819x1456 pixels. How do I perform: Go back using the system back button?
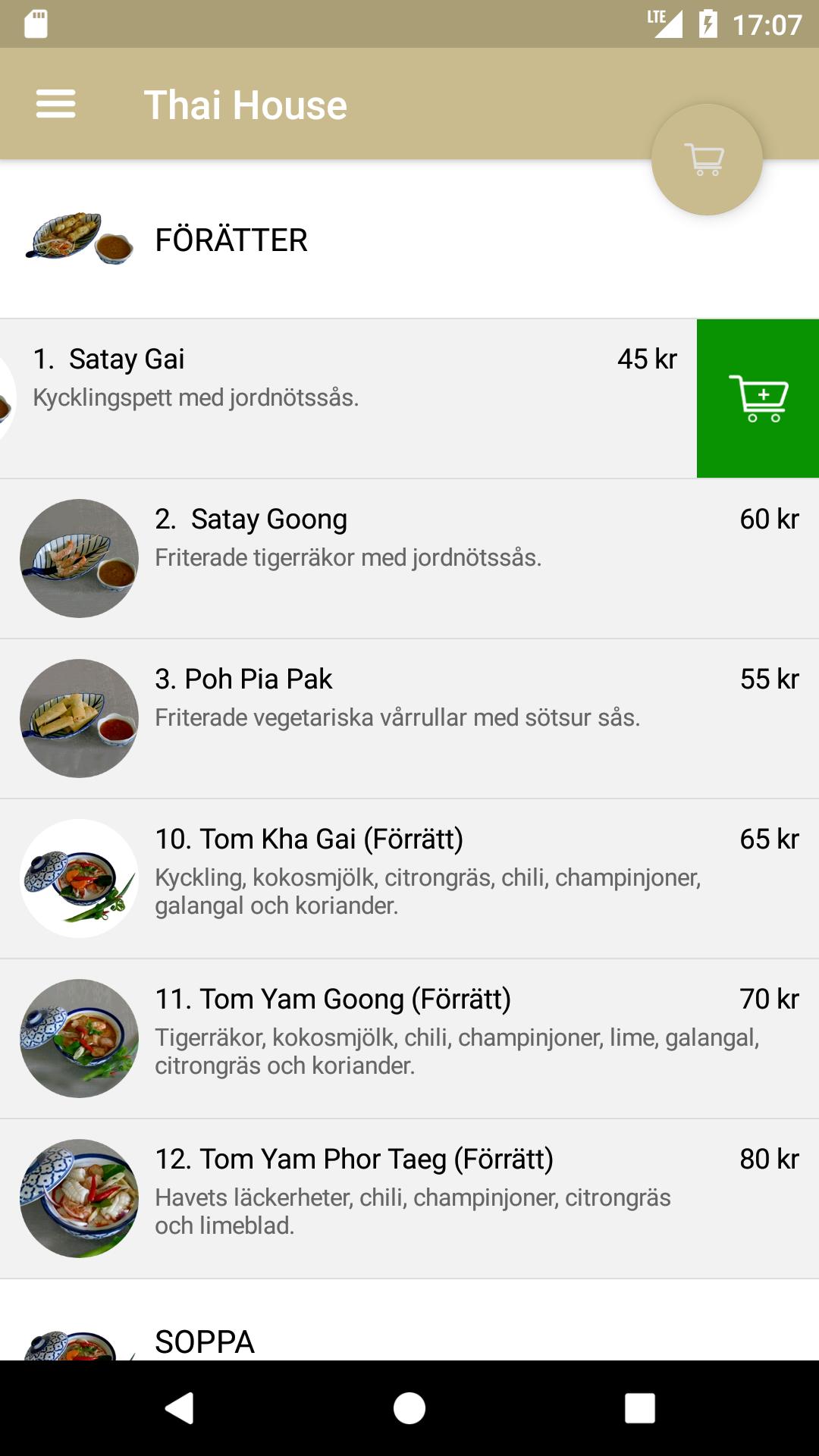pyautogui.click(x=180, y=1408)
